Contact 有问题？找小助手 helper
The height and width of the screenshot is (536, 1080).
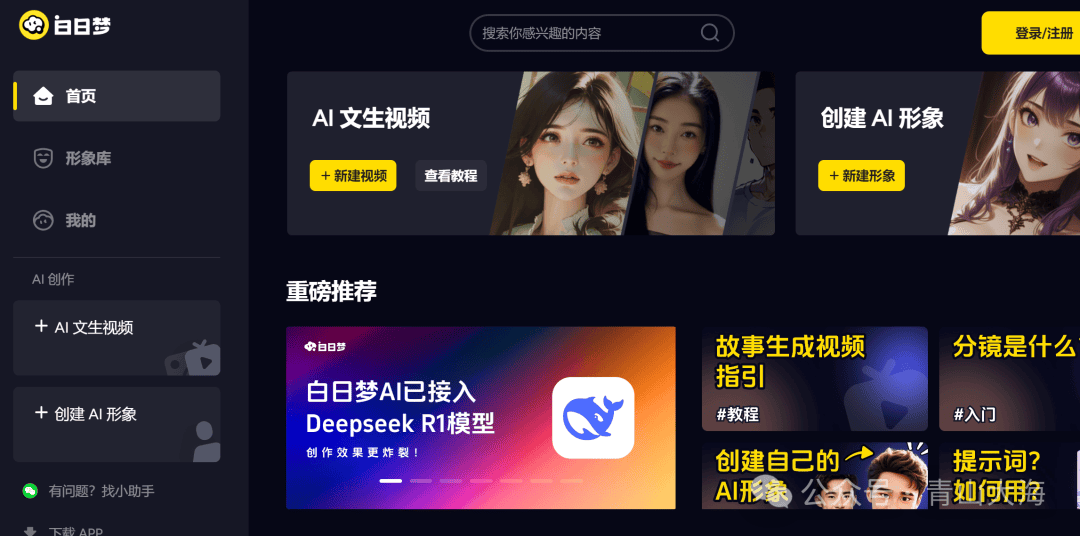[x=101, y=491]
